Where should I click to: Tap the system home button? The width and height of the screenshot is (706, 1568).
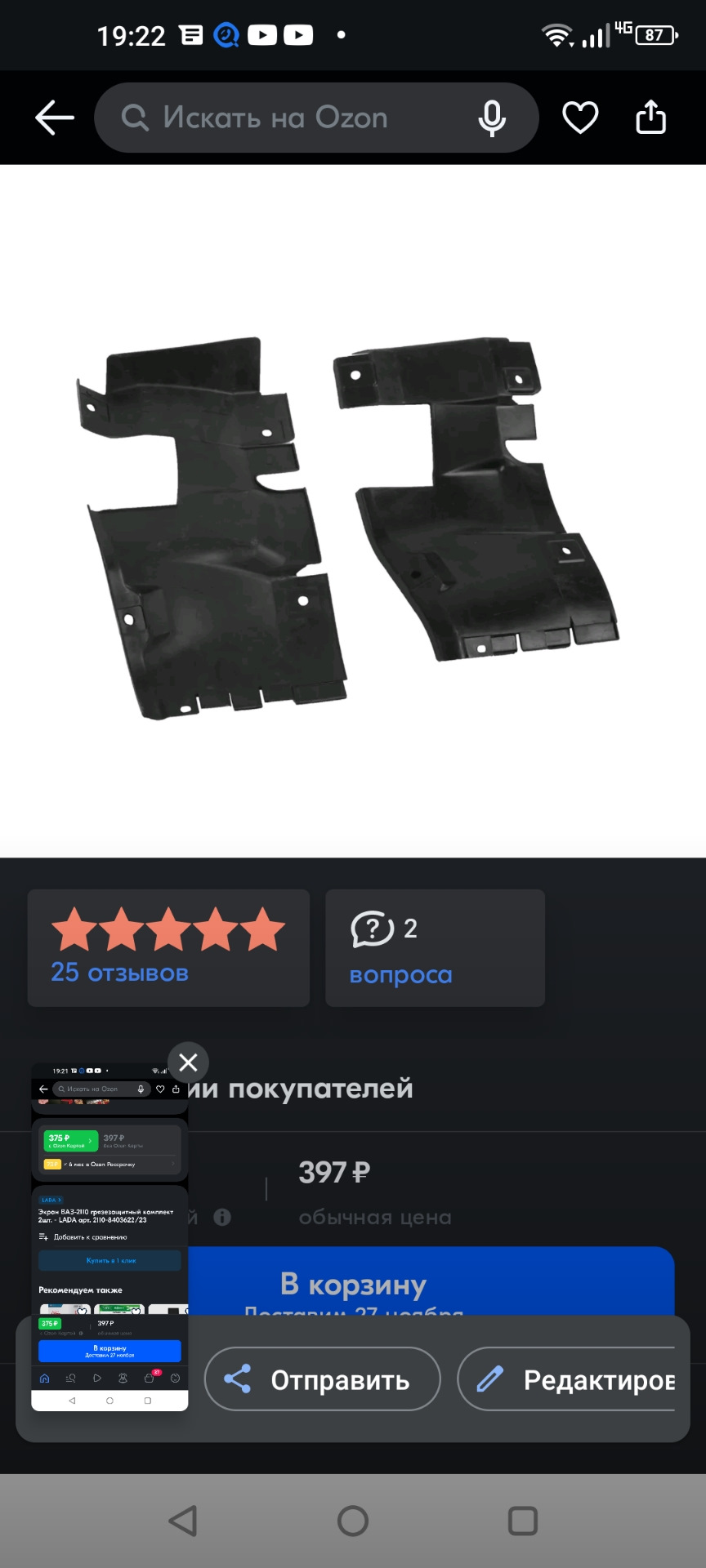point(353,1521)
